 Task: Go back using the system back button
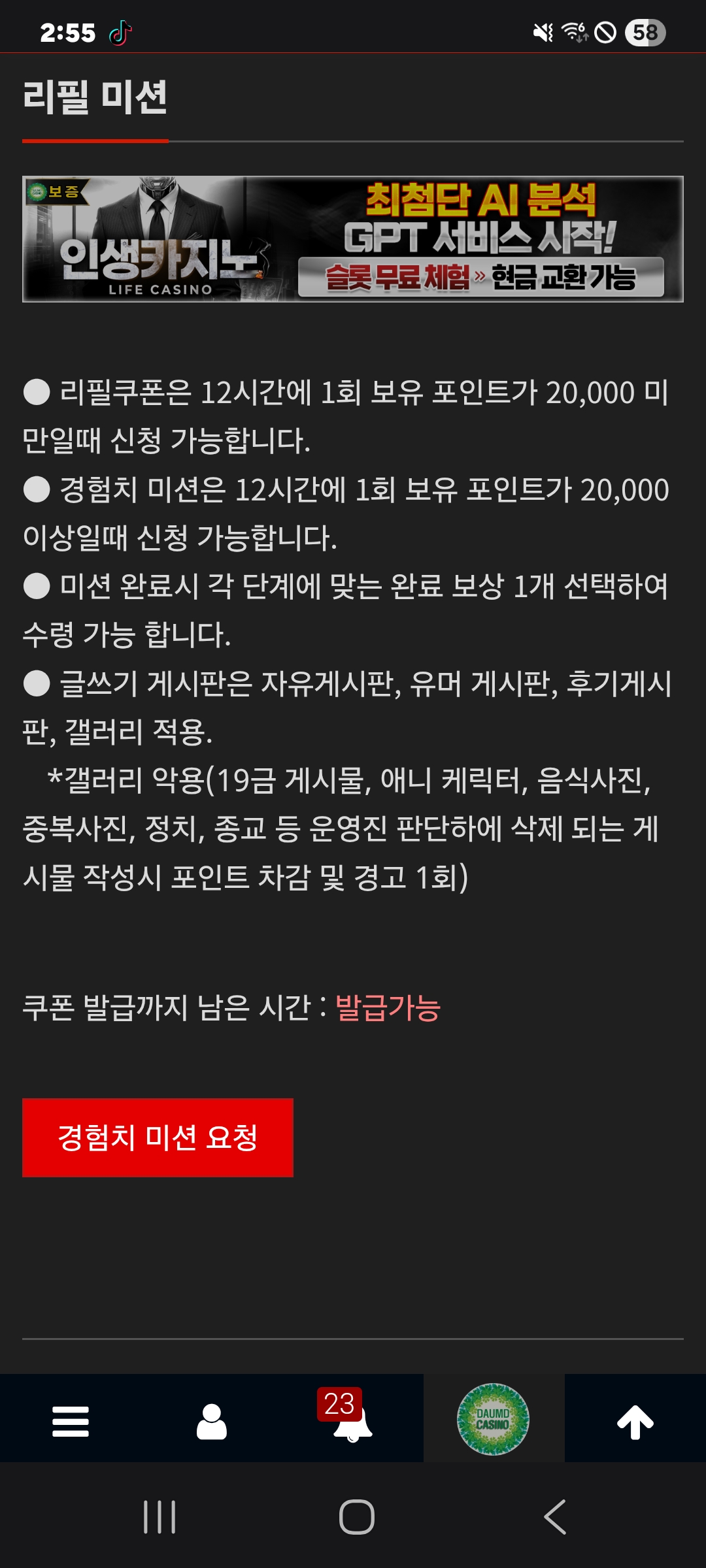pyautogui.click(x=555, y=1516)
